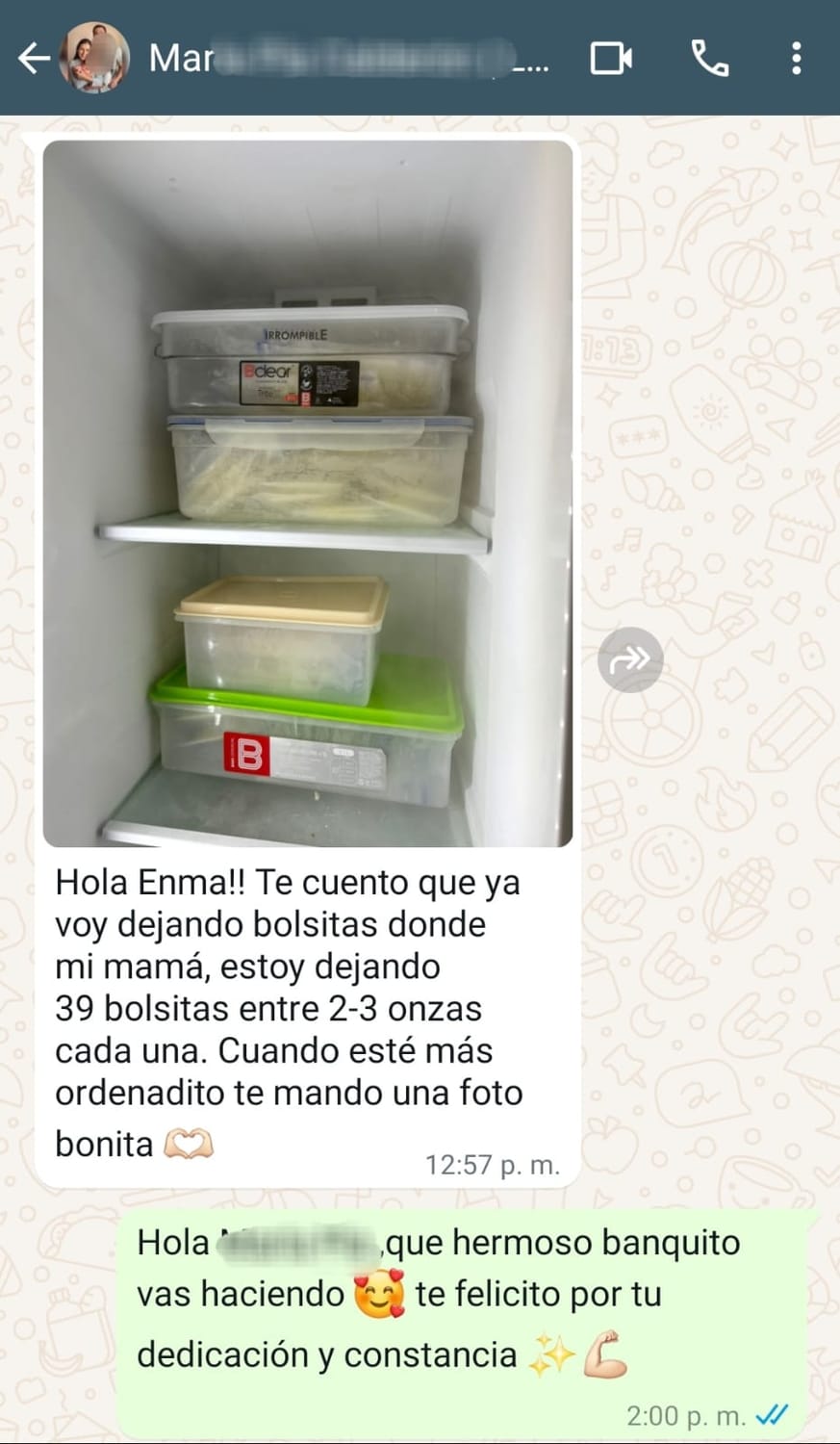
Task: Open the freezer containers photo
Action: pos(308,493)
